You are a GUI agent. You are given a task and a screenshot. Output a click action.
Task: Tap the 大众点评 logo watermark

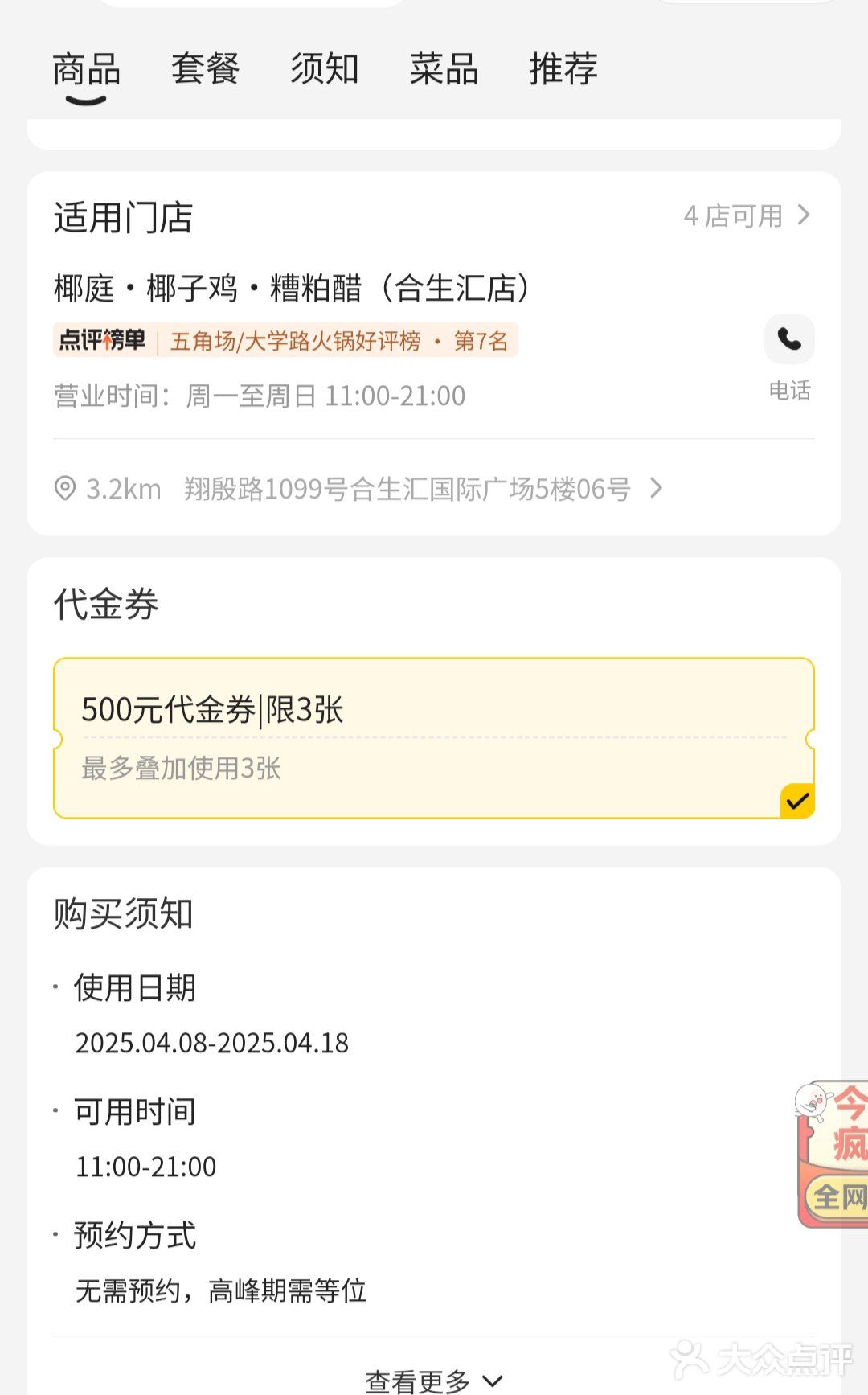(x=762, y=1360)
